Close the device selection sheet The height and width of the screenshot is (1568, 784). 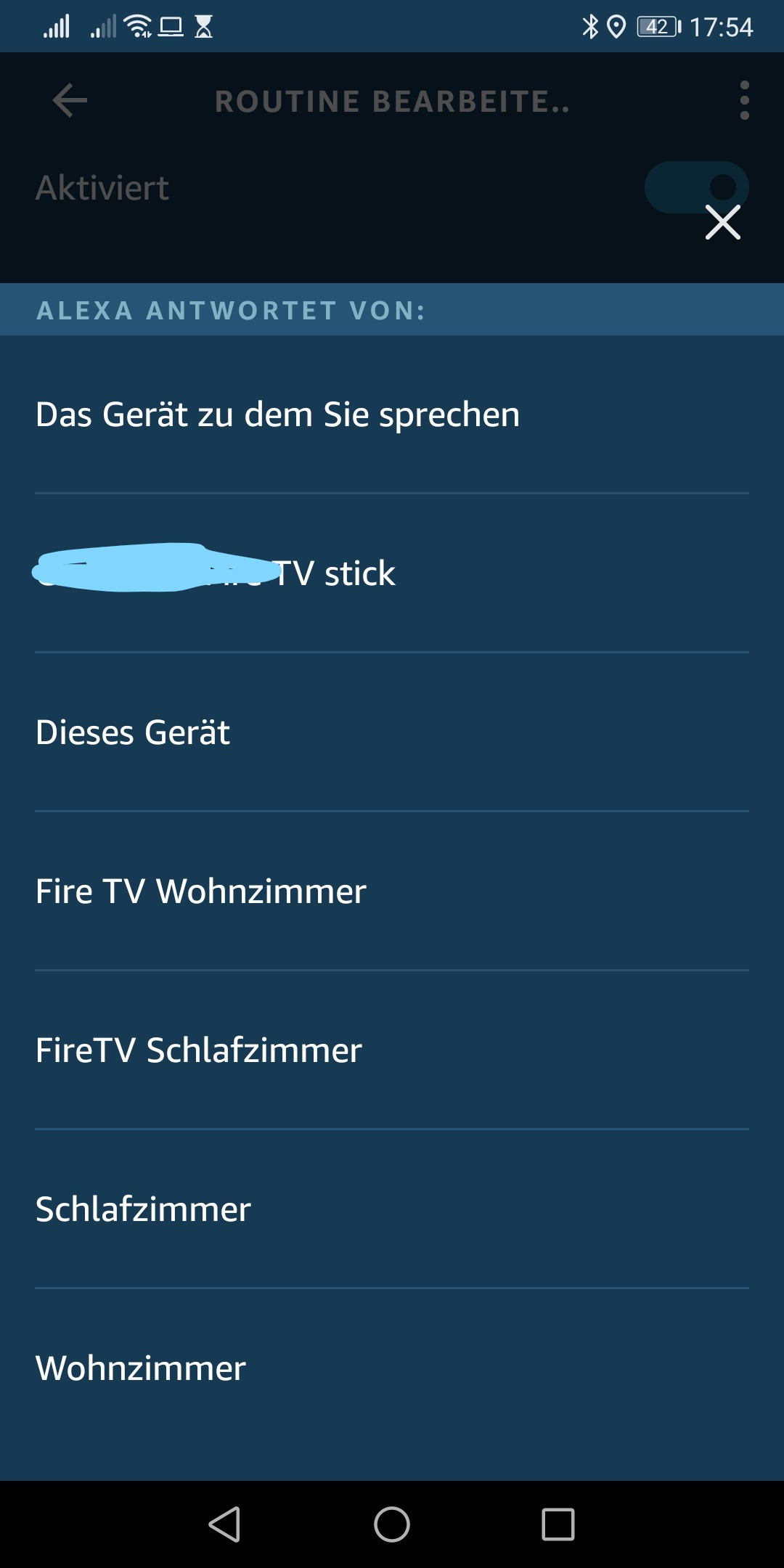pyautogui.click(x=722, y=222)
